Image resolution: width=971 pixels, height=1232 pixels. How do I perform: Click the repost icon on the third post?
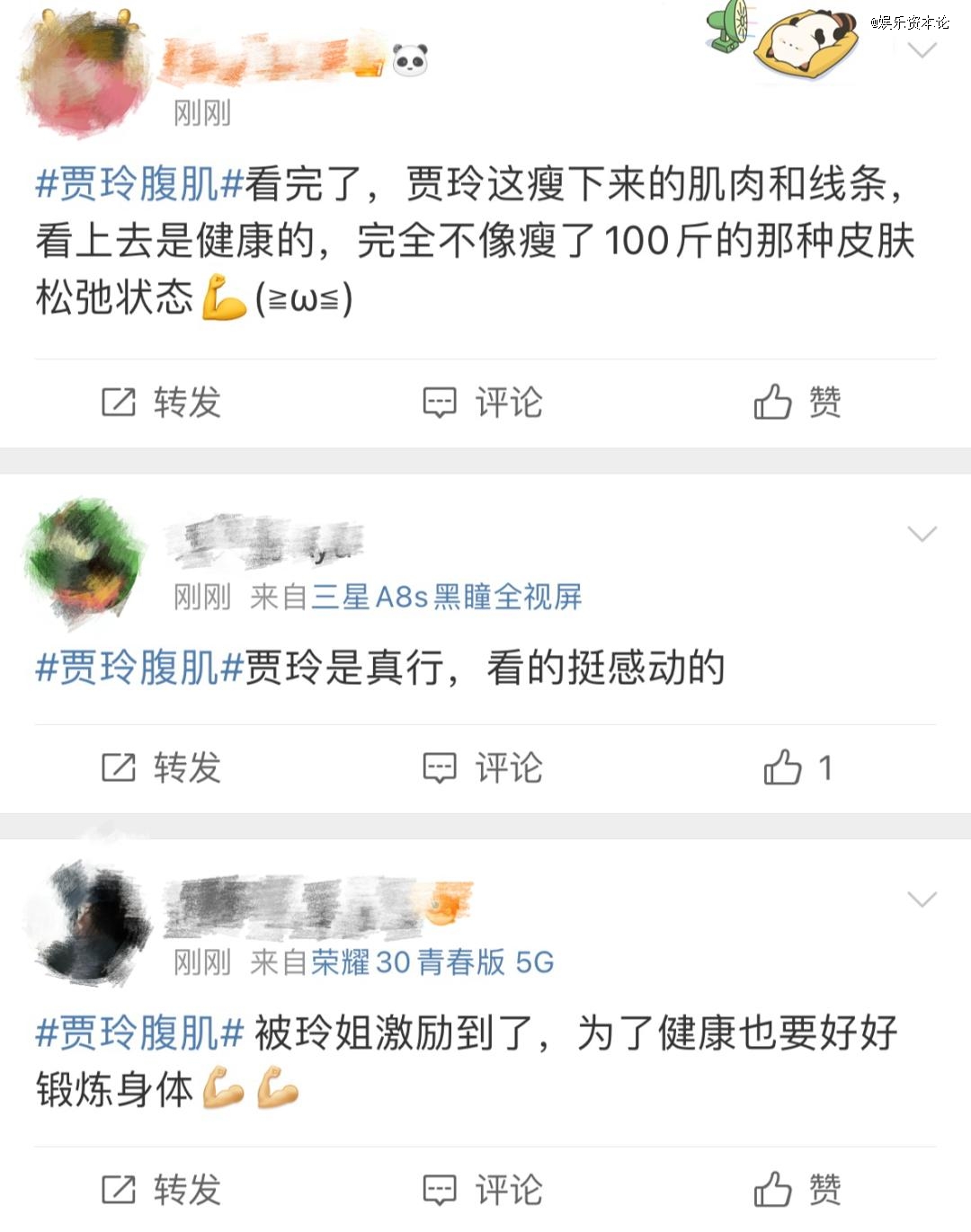click(118, 1188)
